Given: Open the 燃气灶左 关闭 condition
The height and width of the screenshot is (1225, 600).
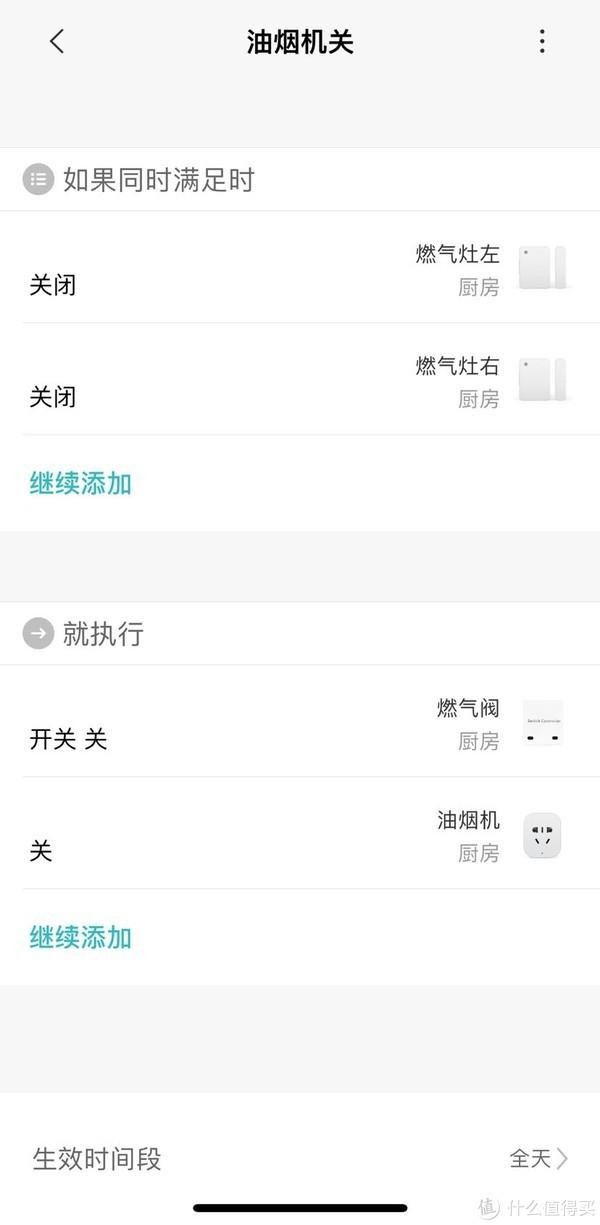Looking at the screenshot, I should click(300, 267).
